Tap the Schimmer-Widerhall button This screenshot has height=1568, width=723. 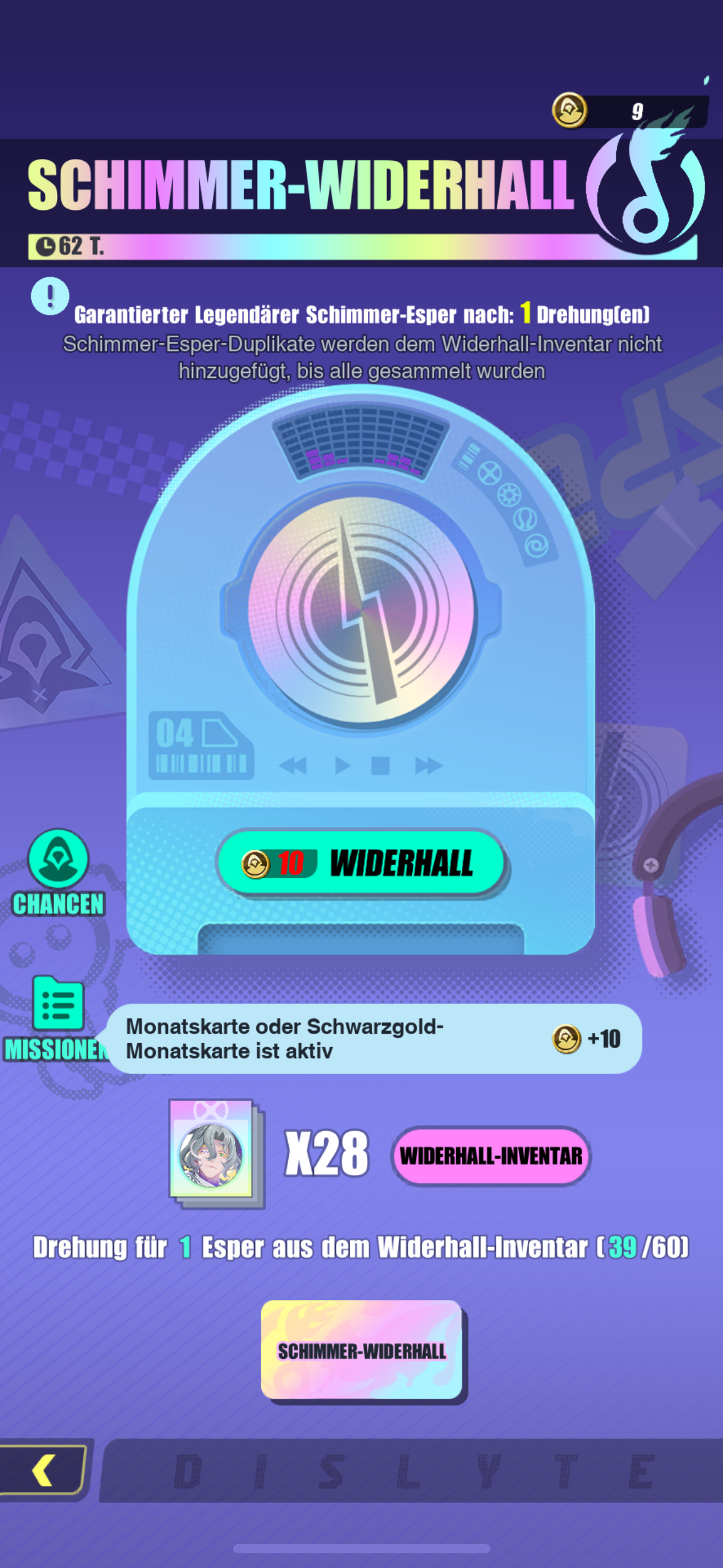(x=362, y=1350)
